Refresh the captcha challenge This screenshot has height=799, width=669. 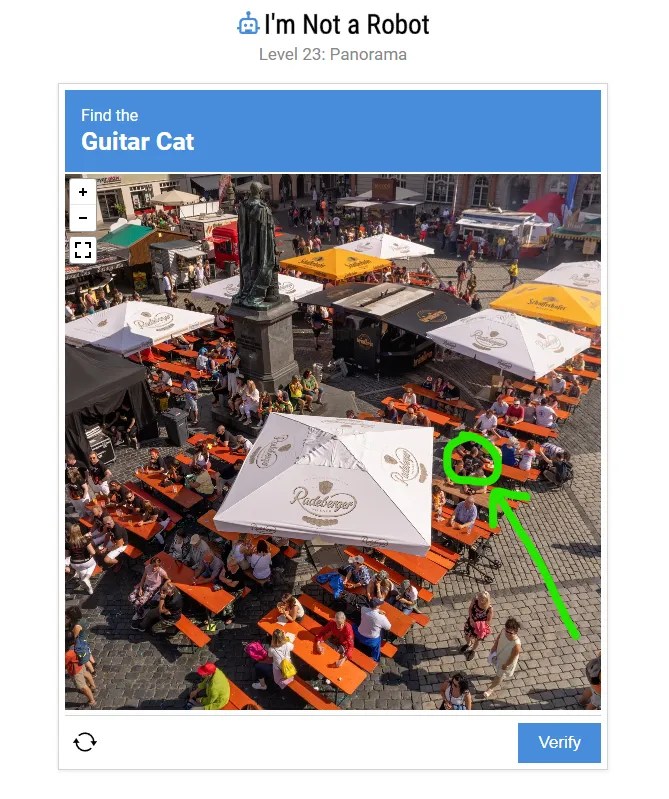pyautogui.click(x=85, y=742)
